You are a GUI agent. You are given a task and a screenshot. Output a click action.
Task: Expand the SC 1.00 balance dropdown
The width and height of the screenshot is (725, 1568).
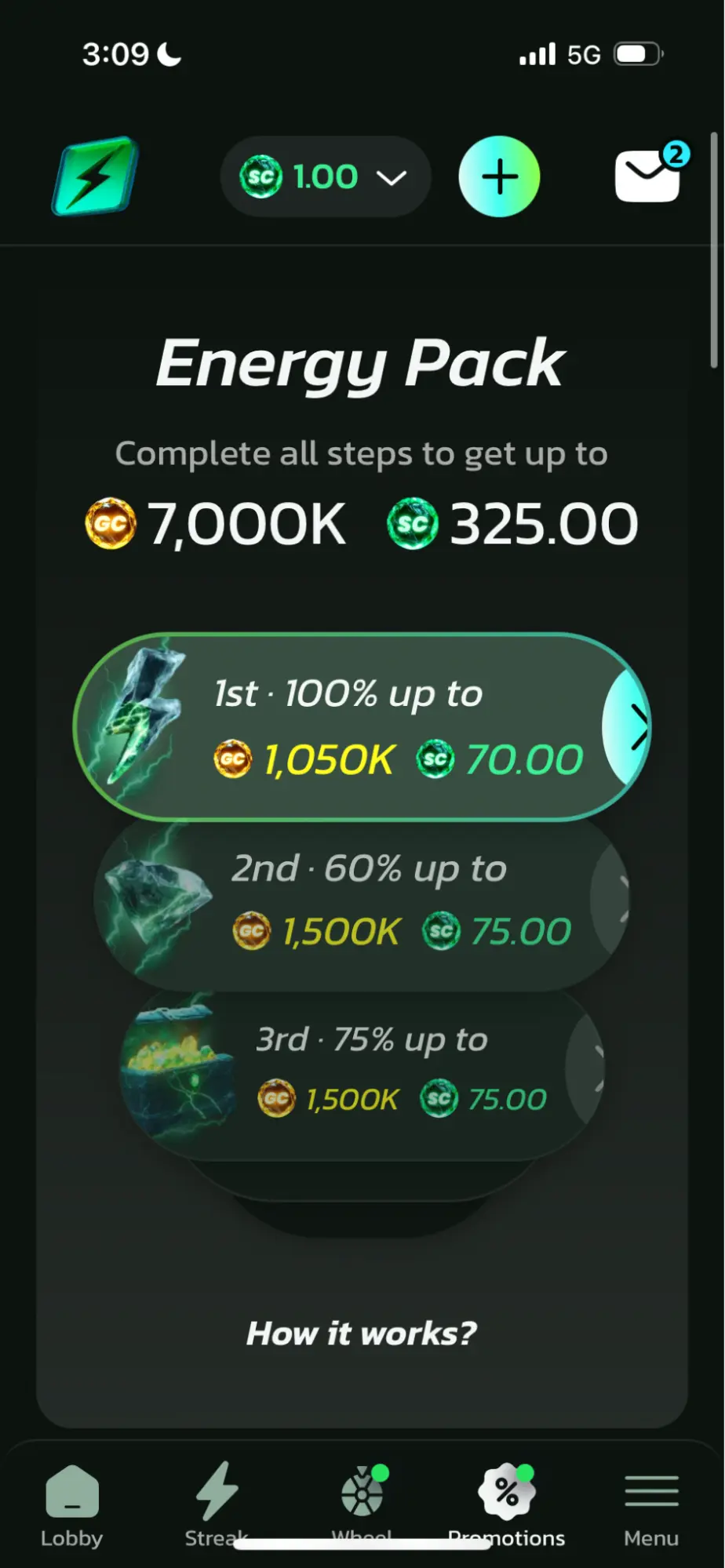coord(325,176)
